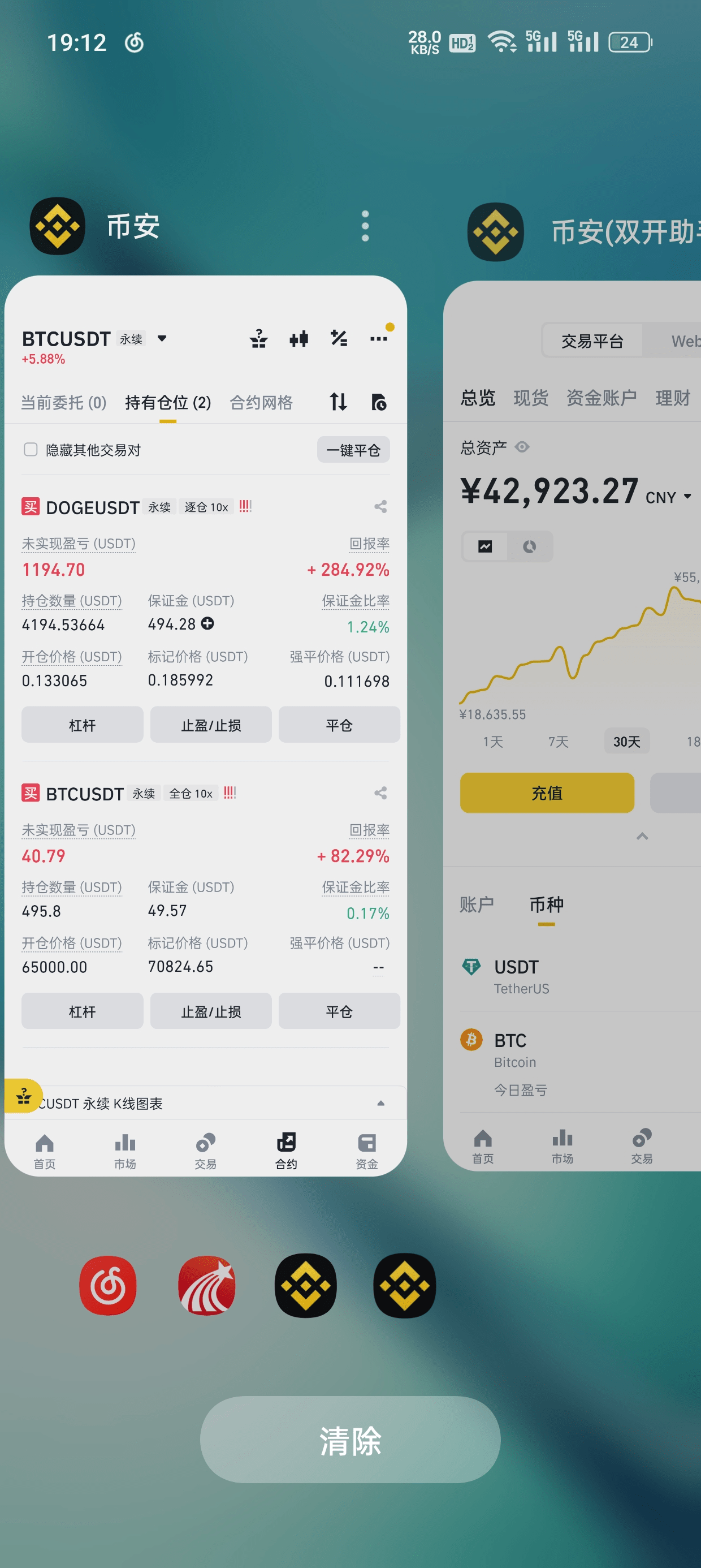Switch to the 币安(双开助手) app card

tap(572, 725)
